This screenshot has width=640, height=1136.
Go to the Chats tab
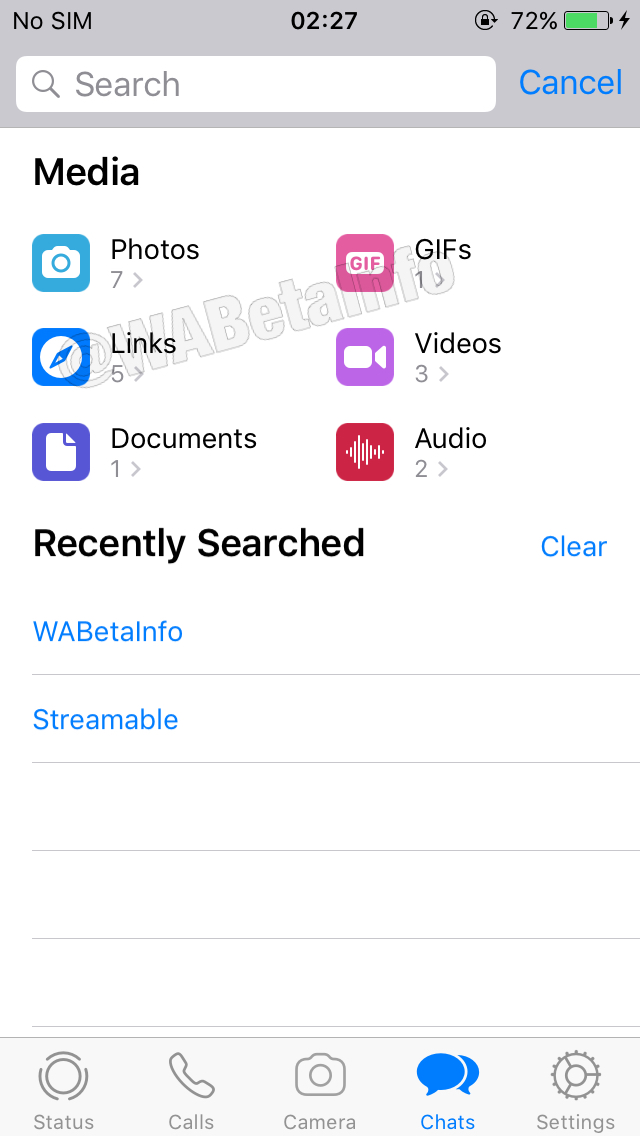tap(447, 1090)
